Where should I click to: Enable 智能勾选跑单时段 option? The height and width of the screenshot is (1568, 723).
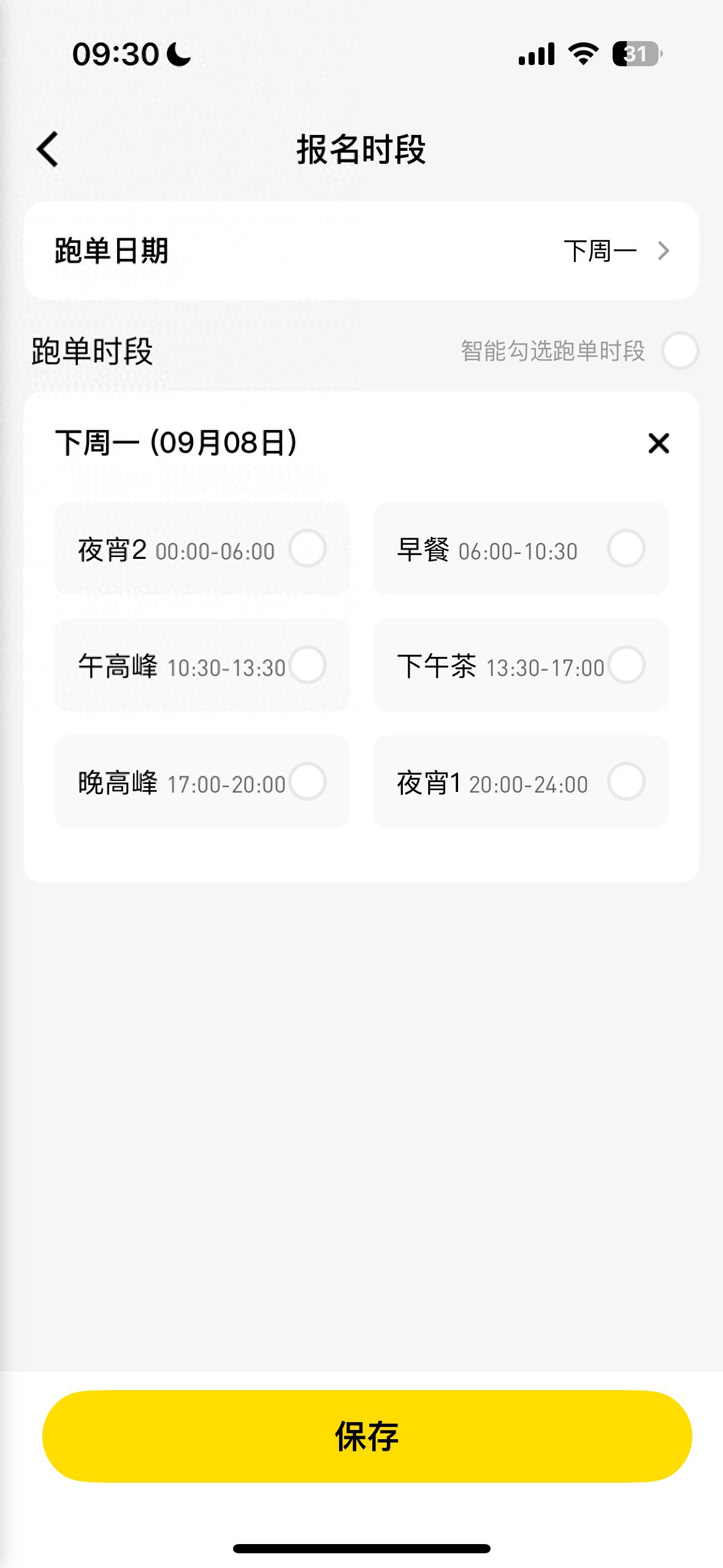coord(680,351)
